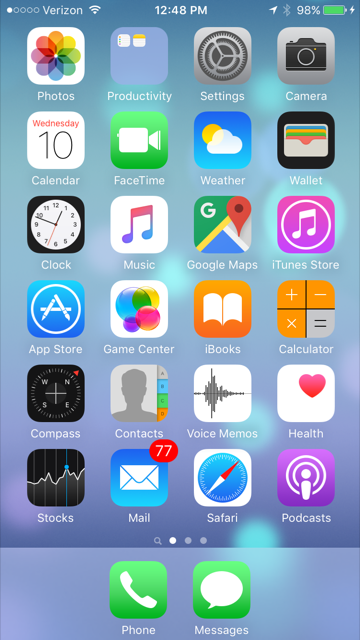Launch Safari browser
The width and height of the screenshot is (360, 640).
pyautogui.click(x=222, y=478)
